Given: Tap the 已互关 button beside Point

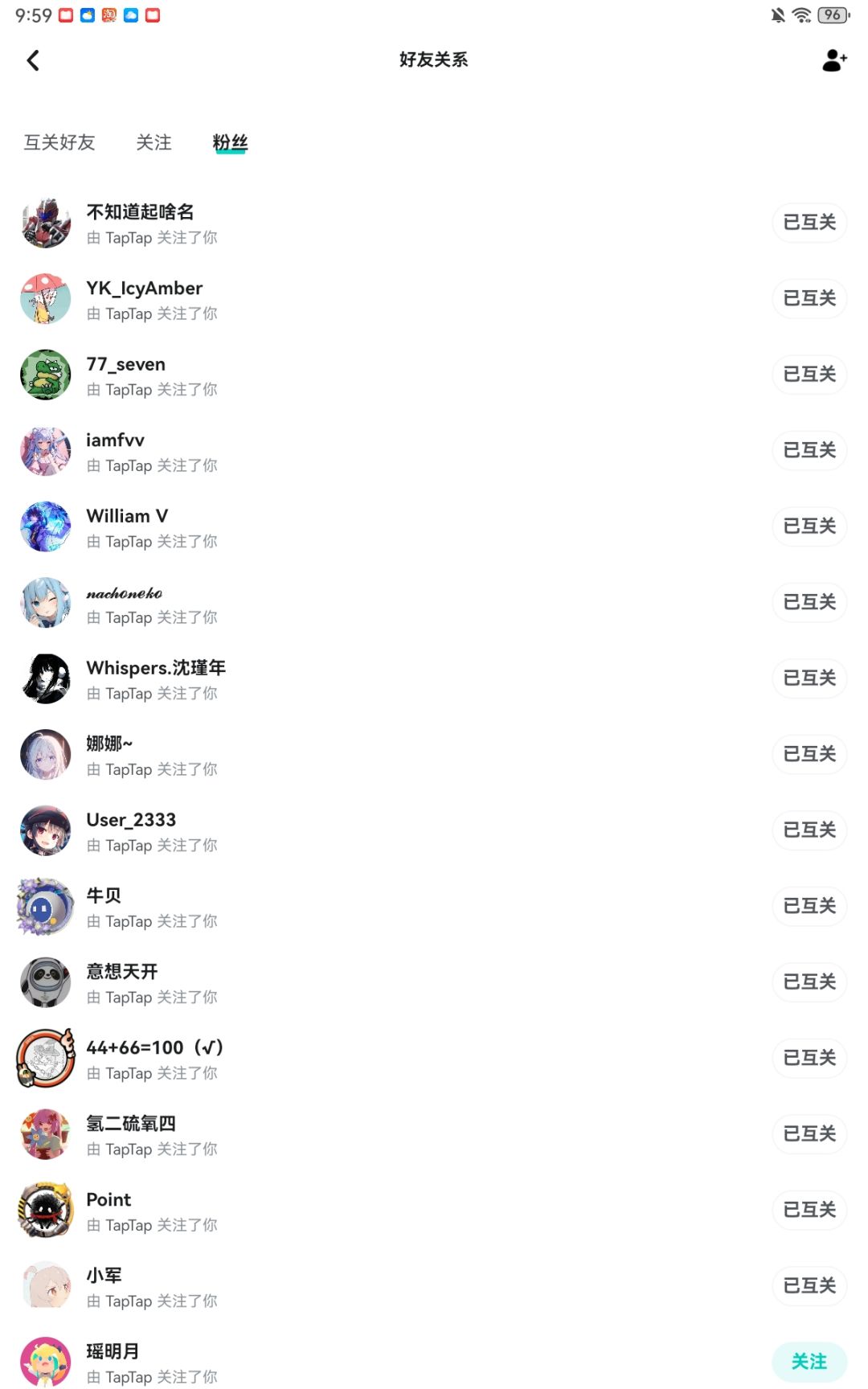Looking at the screenshot, I should tap(809, 1210).
